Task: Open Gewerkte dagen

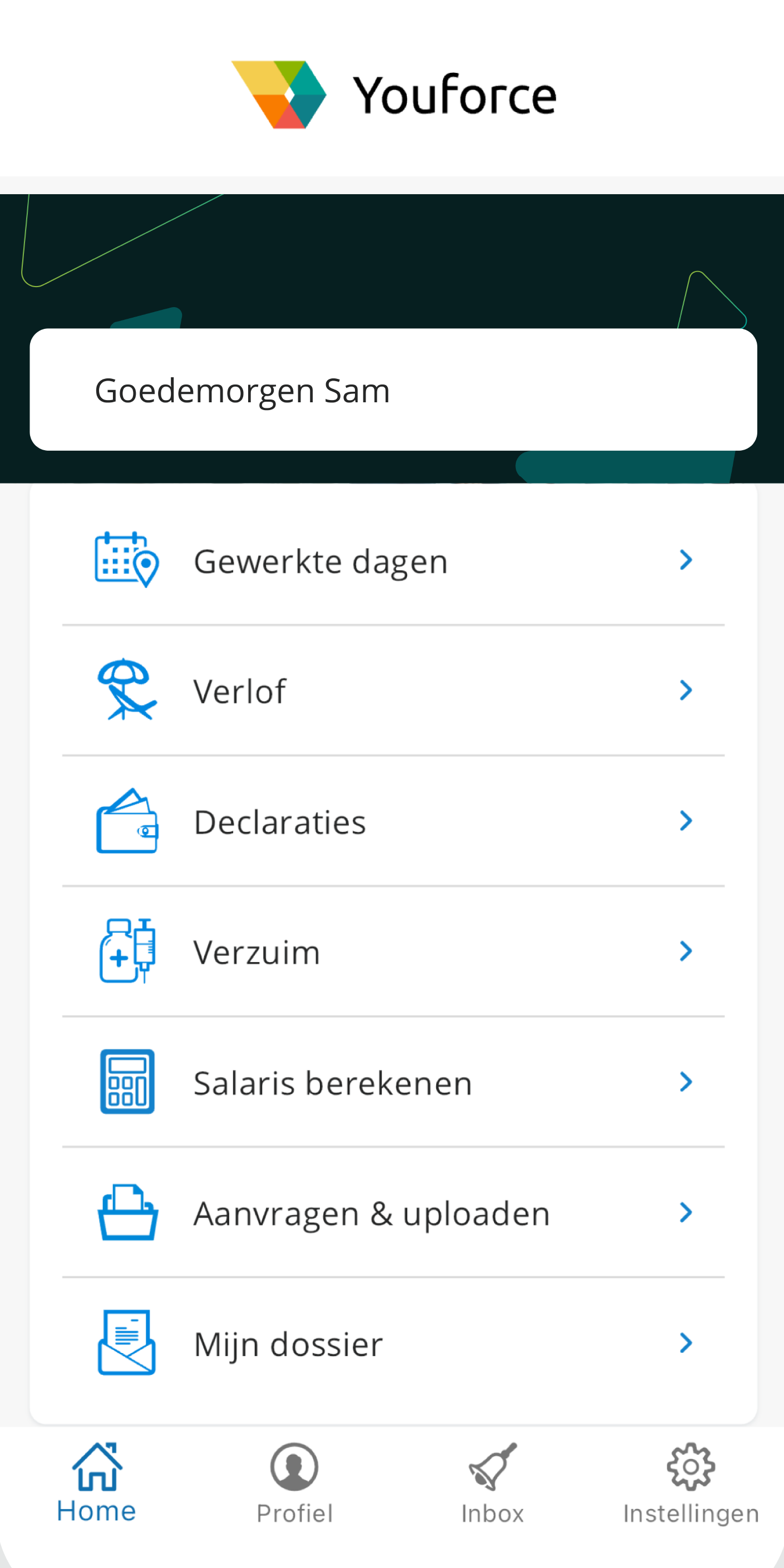Action: (x=393, y=561)
